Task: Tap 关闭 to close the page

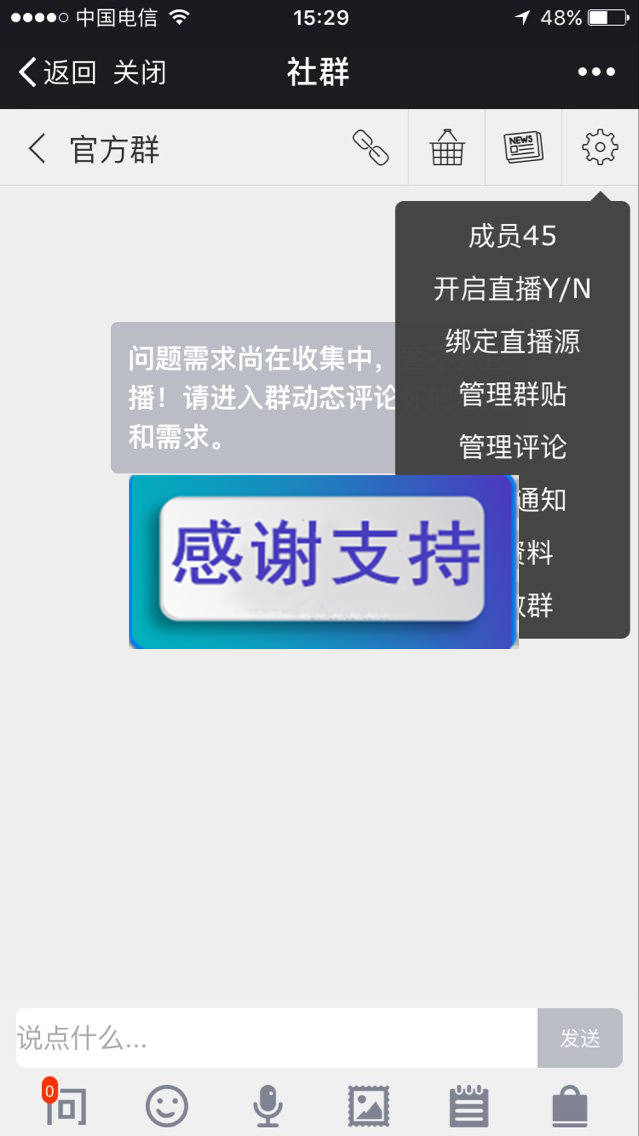Action: click(139, 72)
